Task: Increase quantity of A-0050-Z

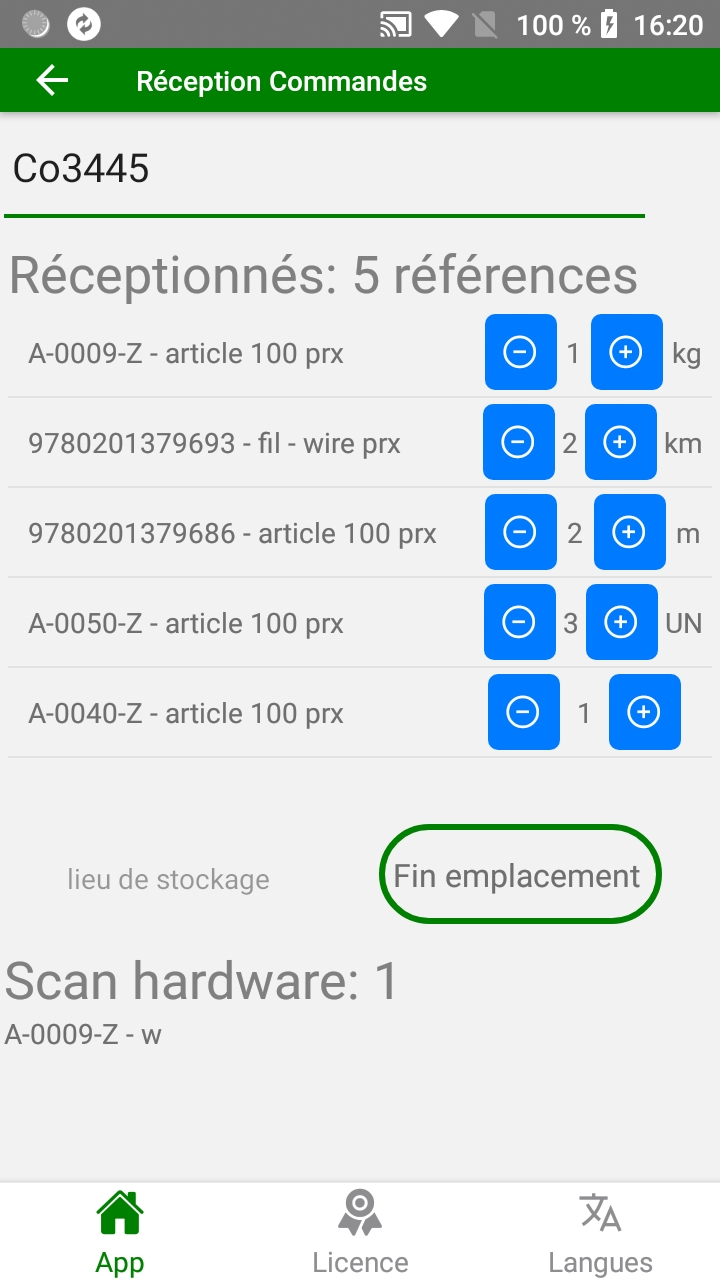Action: pyautogui.click(x=621, y=622)
